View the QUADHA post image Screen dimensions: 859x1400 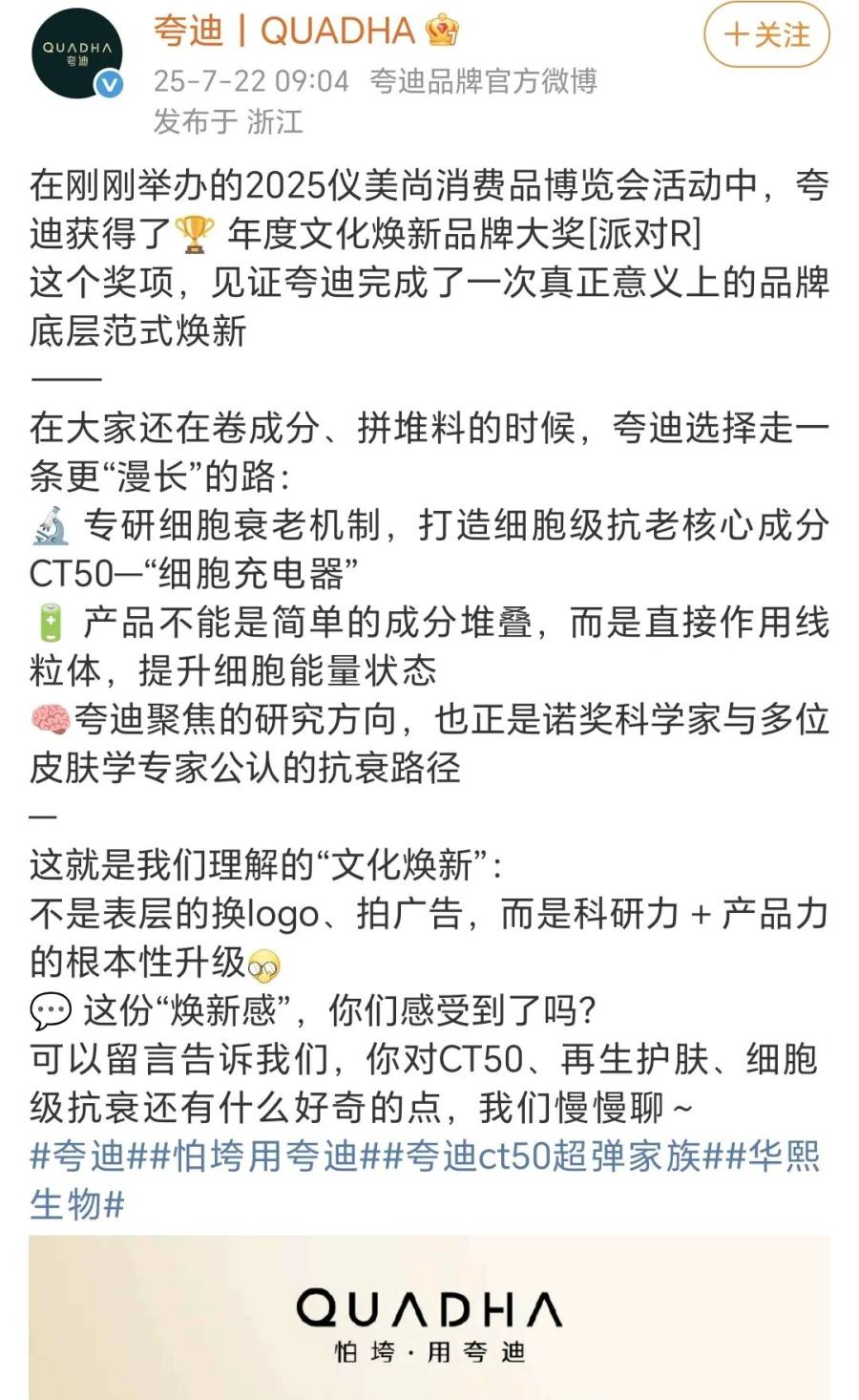(x=429, y=1318)
